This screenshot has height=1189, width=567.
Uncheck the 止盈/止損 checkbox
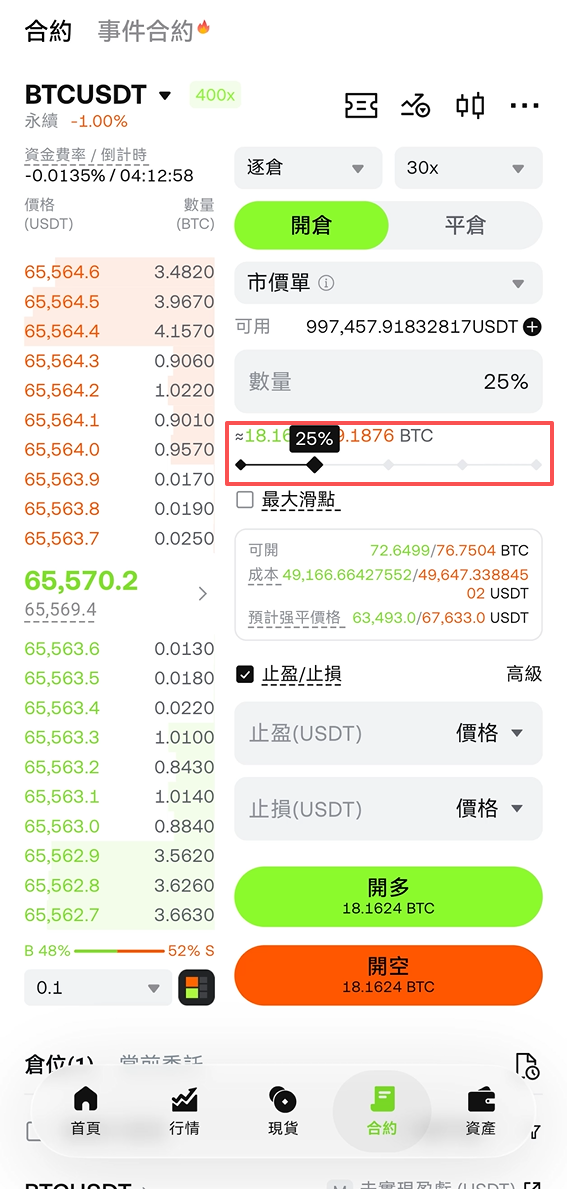[245, 674]
